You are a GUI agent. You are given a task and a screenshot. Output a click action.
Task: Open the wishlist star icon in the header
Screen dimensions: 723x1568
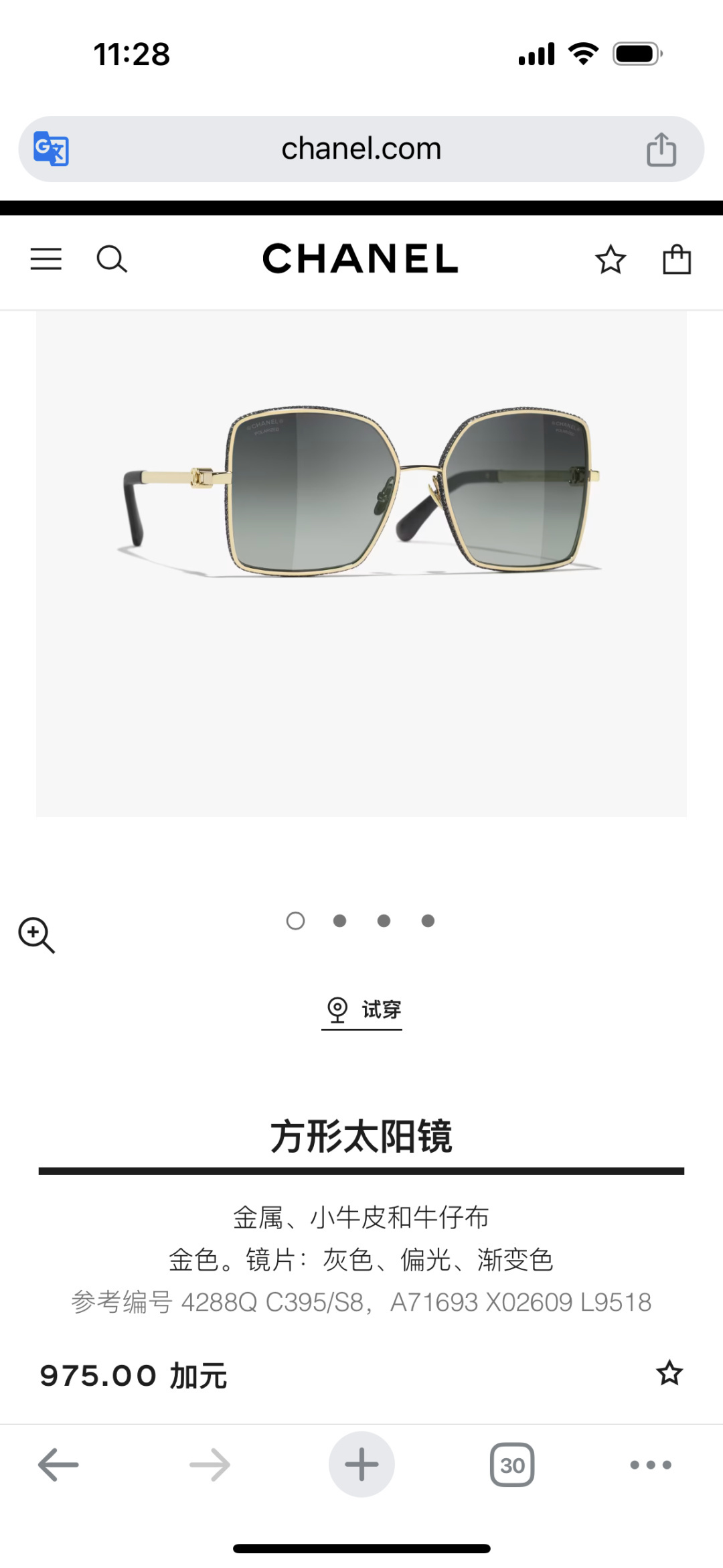pyautogui.click(x=610, y=259)
